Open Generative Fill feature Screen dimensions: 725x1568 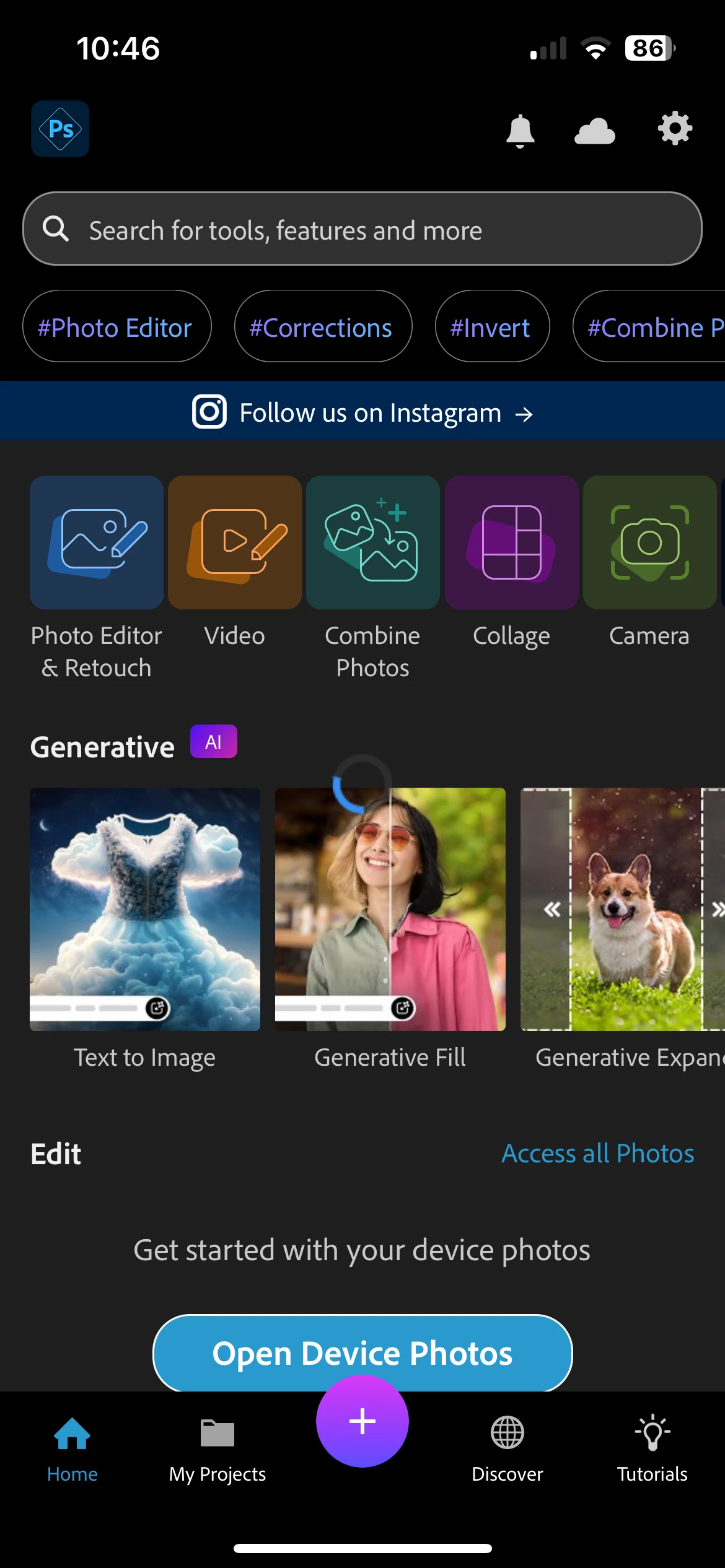click(390, 909)
